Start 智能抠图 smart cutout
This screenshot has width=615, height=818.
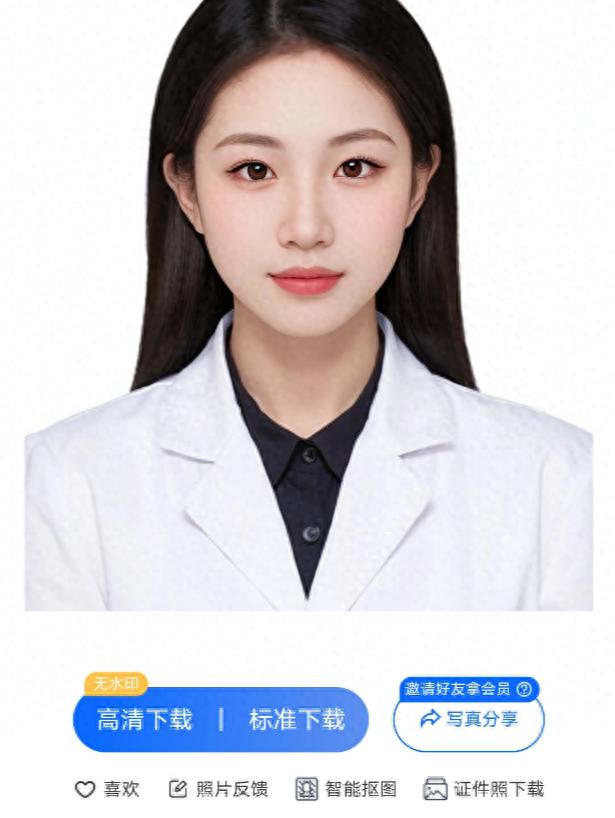click(x=347, y=789)
